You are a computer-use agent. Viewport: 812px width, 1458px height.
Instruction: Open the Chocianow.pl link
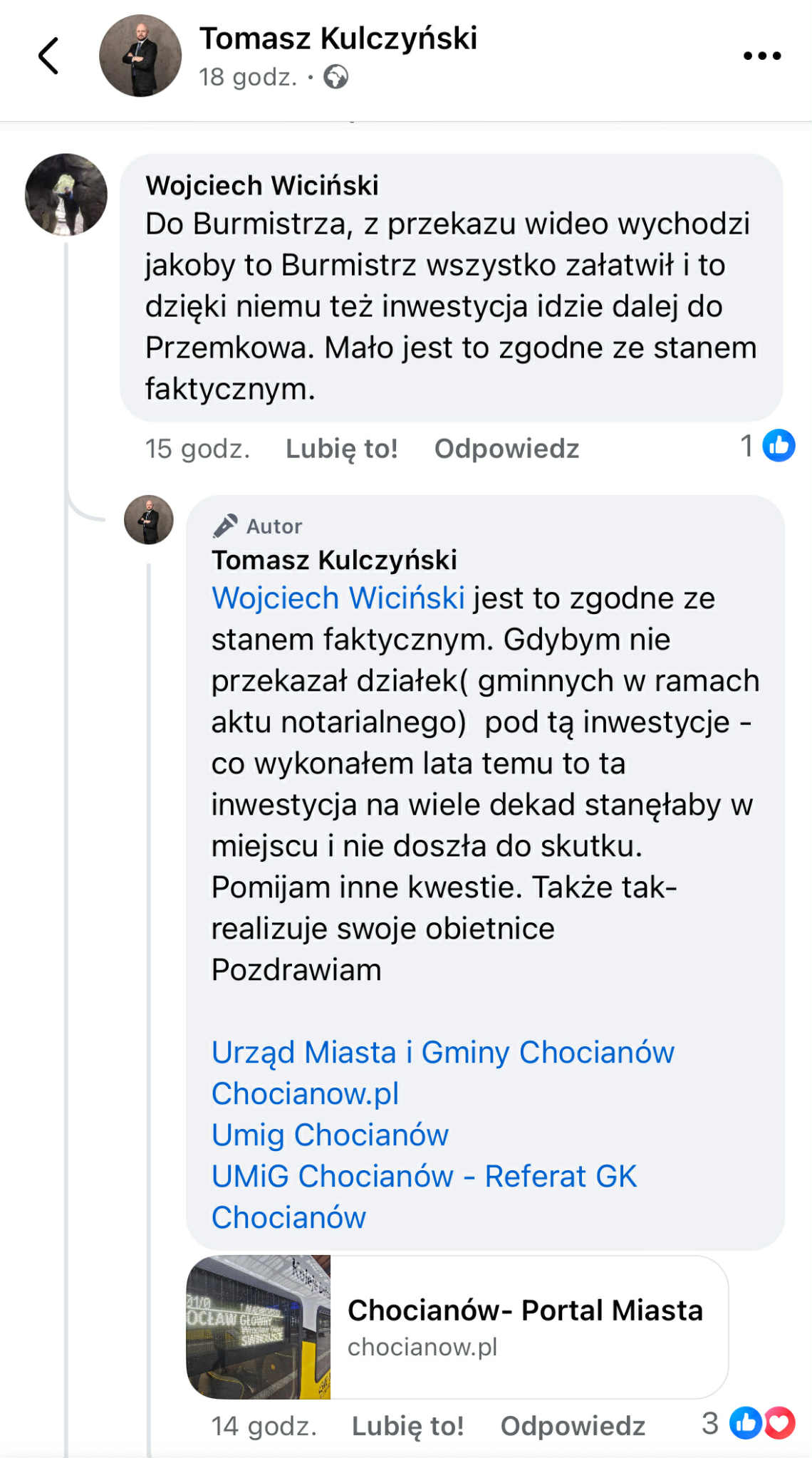point(305,1093)
